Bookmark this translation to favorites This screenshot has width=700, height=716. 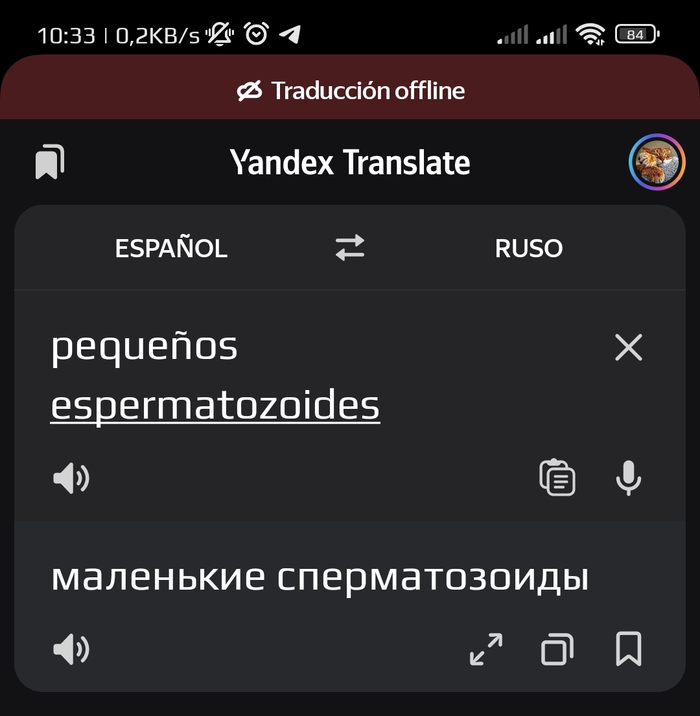tap(628, 651)
